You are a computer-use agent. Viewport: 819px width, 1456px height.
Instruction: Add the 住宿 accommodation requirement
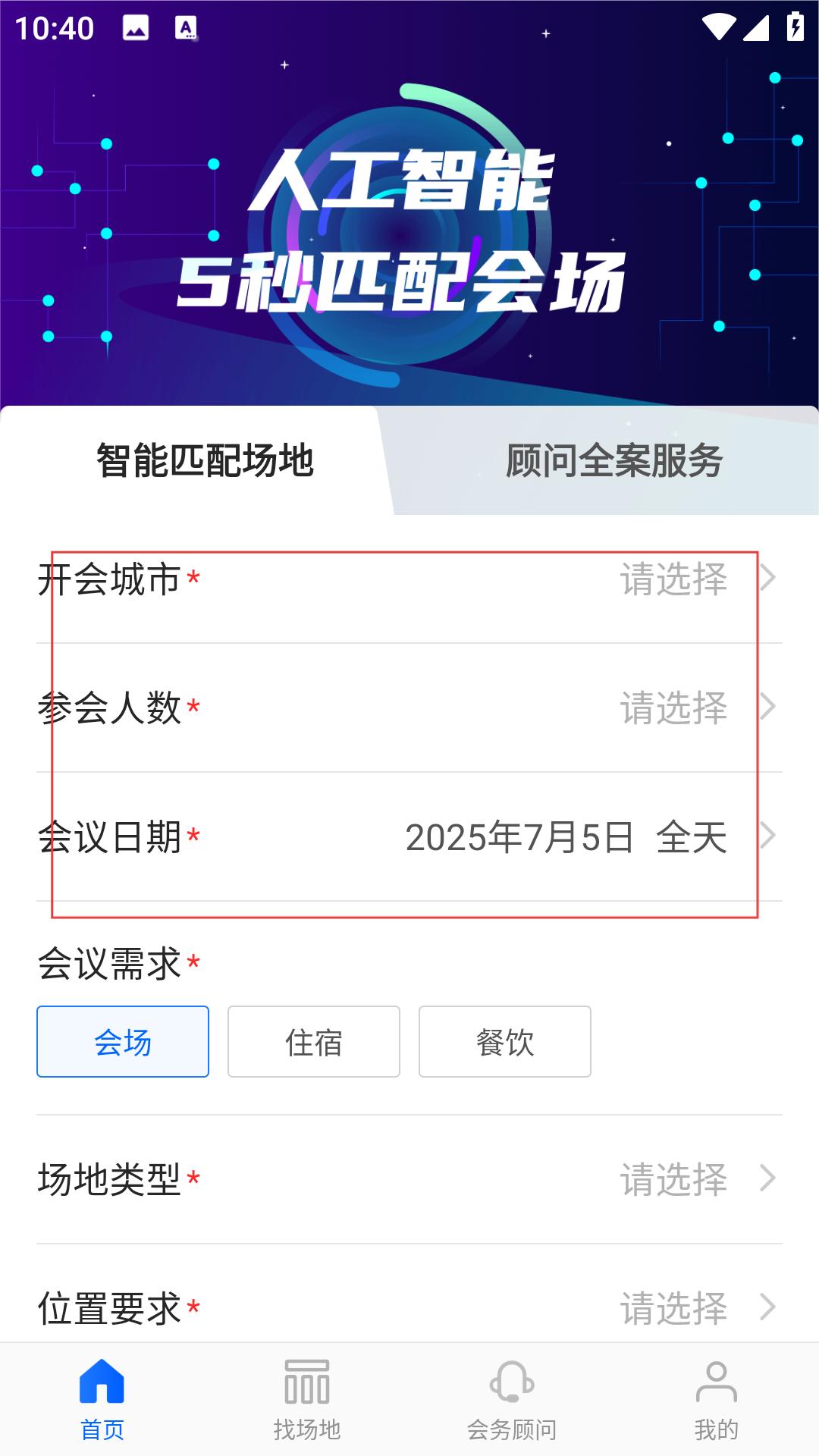coord(314,1042)
